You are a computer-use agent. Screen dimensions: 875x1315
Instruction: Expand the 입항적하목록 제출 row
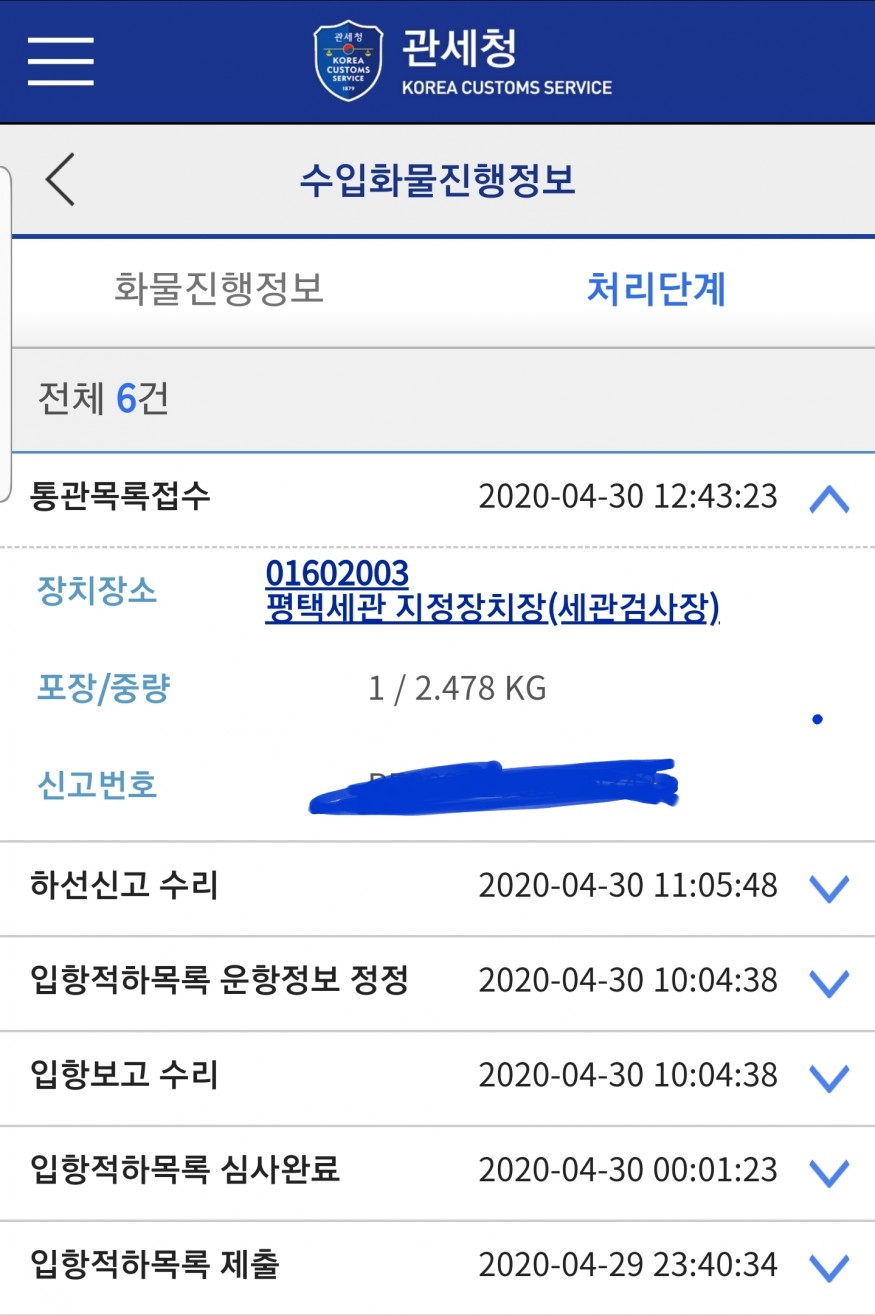point(828,1267)
